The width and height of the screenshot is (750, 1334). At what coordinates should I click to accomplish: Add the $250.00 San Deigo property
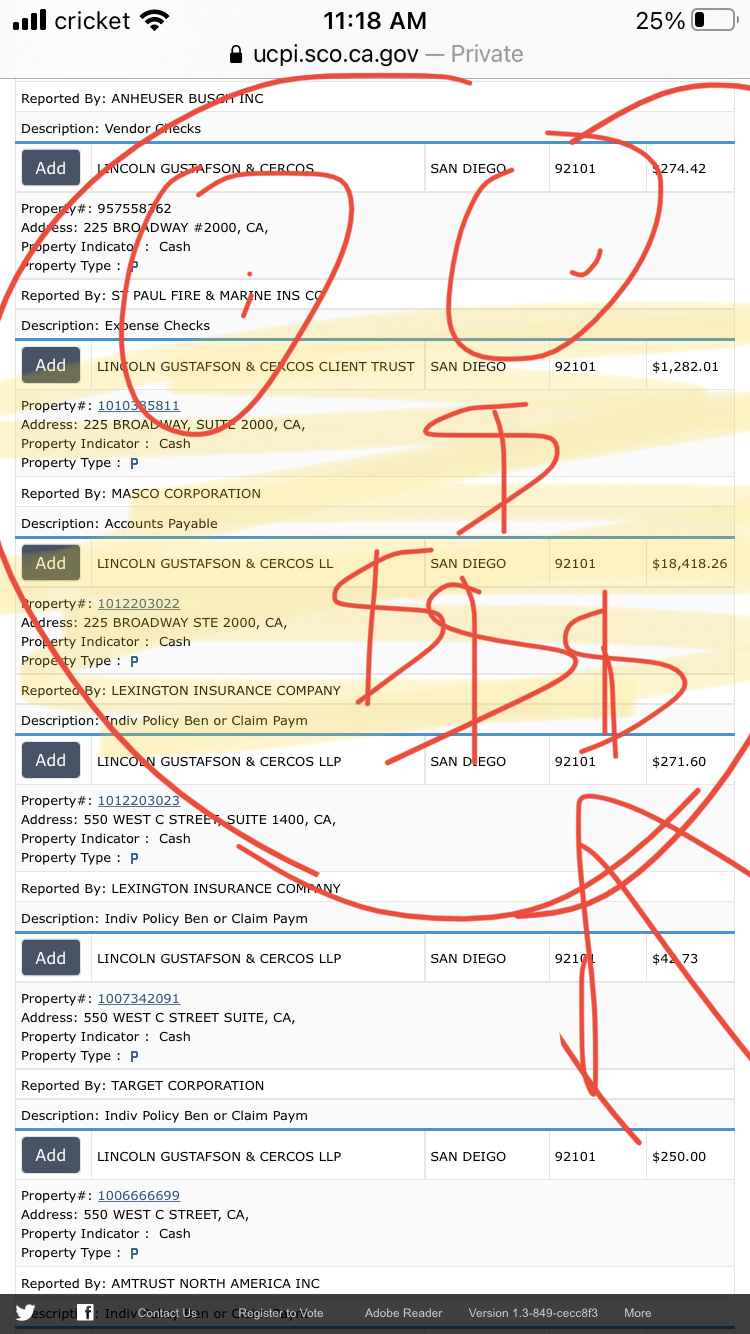coord(51,1155)
